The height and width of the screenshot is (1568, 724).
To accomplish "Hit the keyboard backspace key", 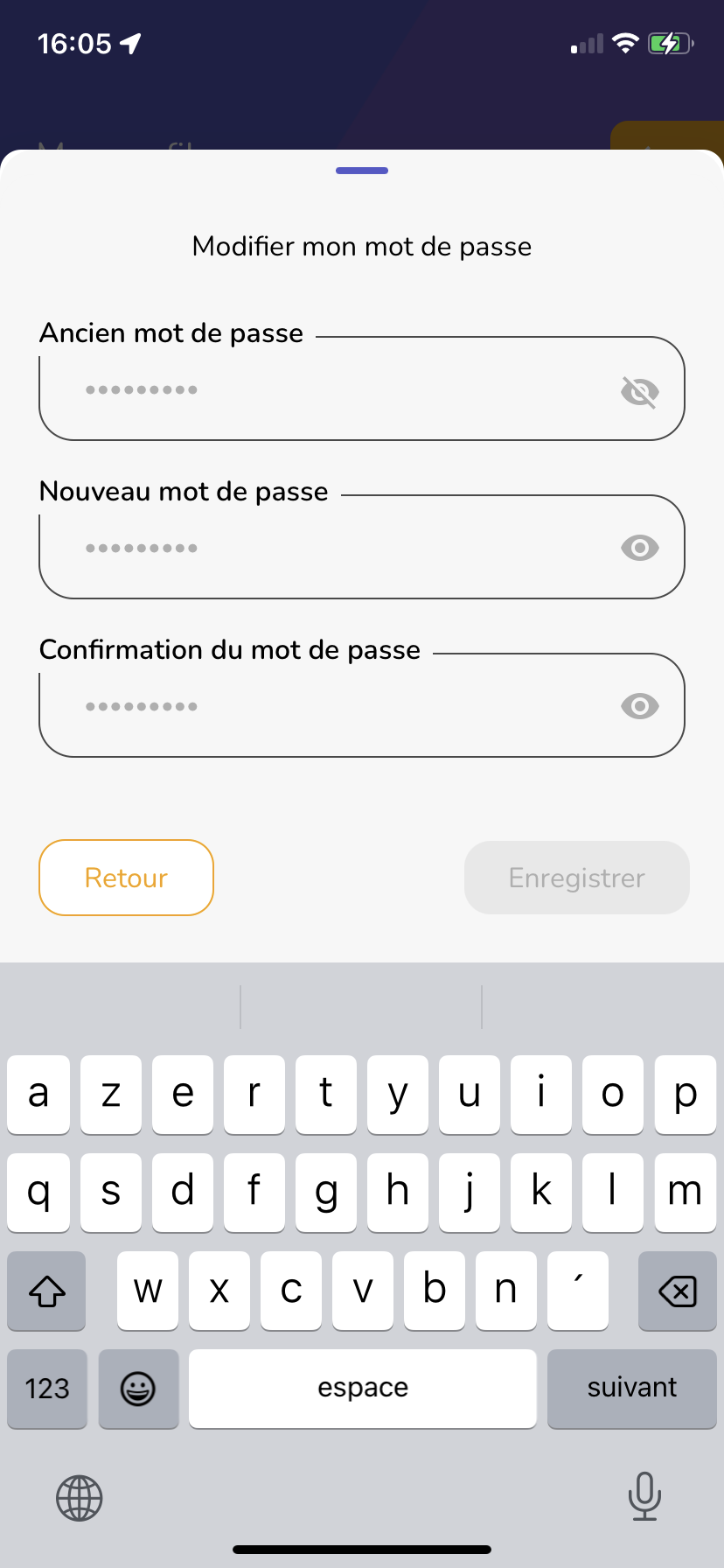I will (677, 1291).
